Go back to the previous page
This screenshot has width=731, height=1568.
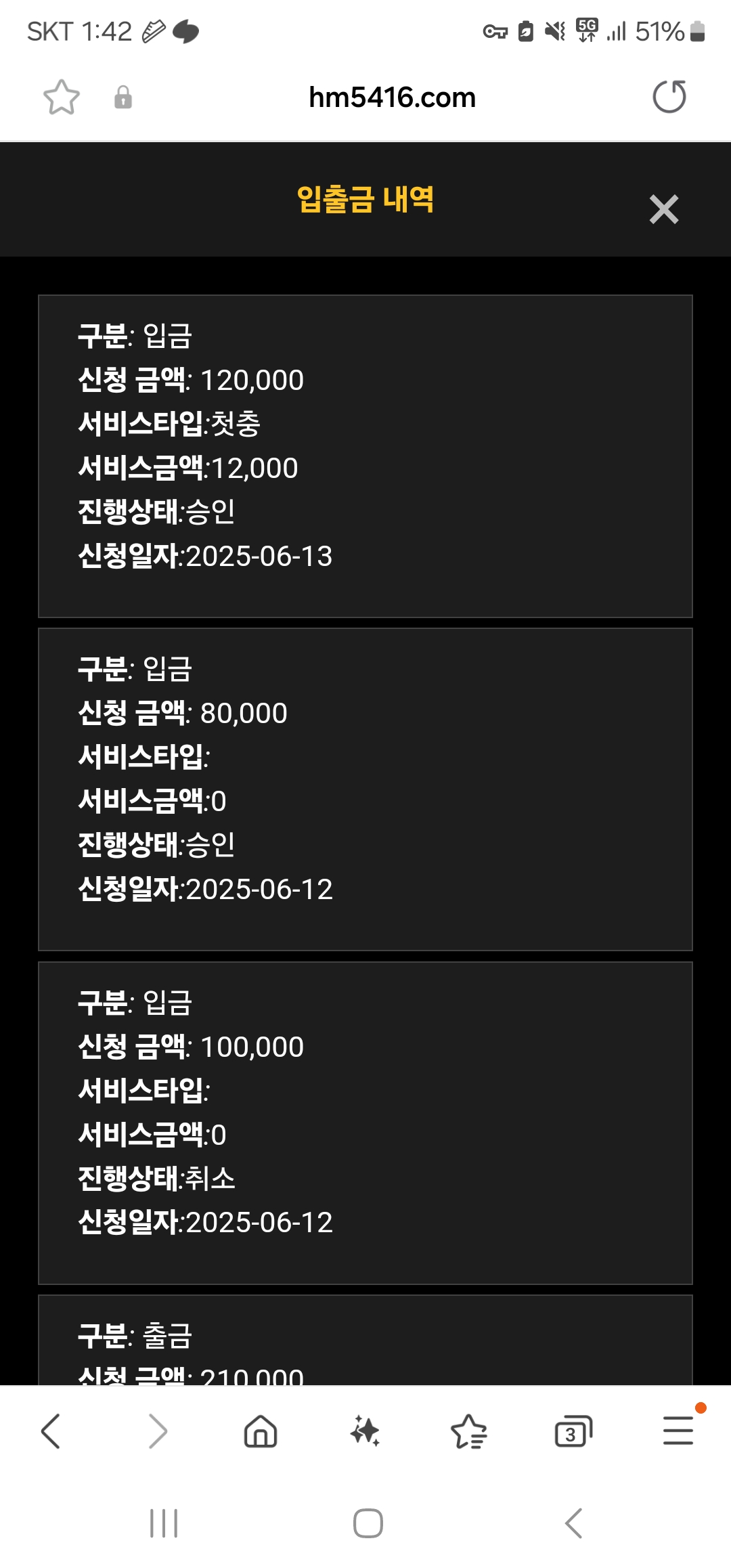pos(51,1431)
